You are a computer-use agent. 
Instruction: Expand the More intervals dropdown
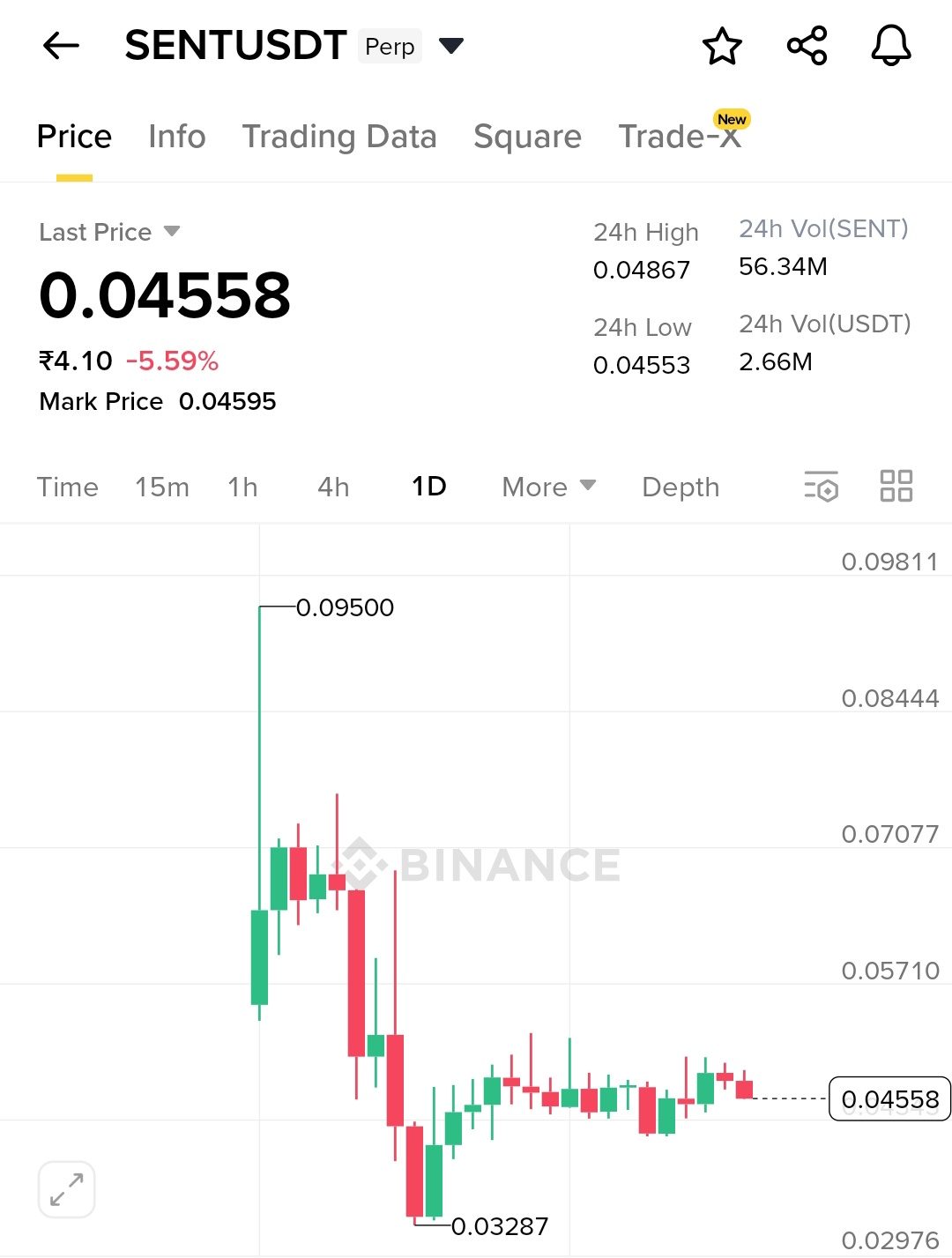coord(548,487)
